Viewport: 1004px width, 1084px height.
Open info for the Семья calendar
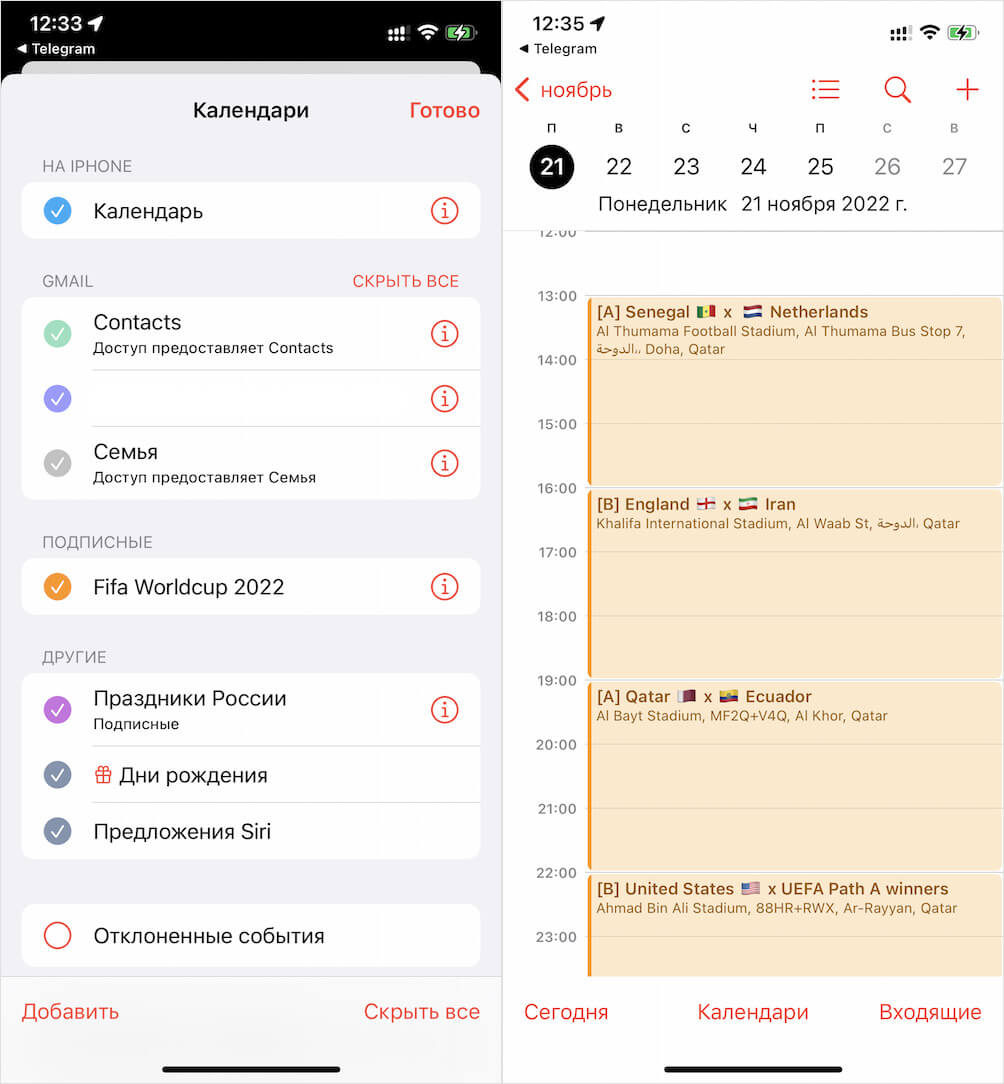444,463
